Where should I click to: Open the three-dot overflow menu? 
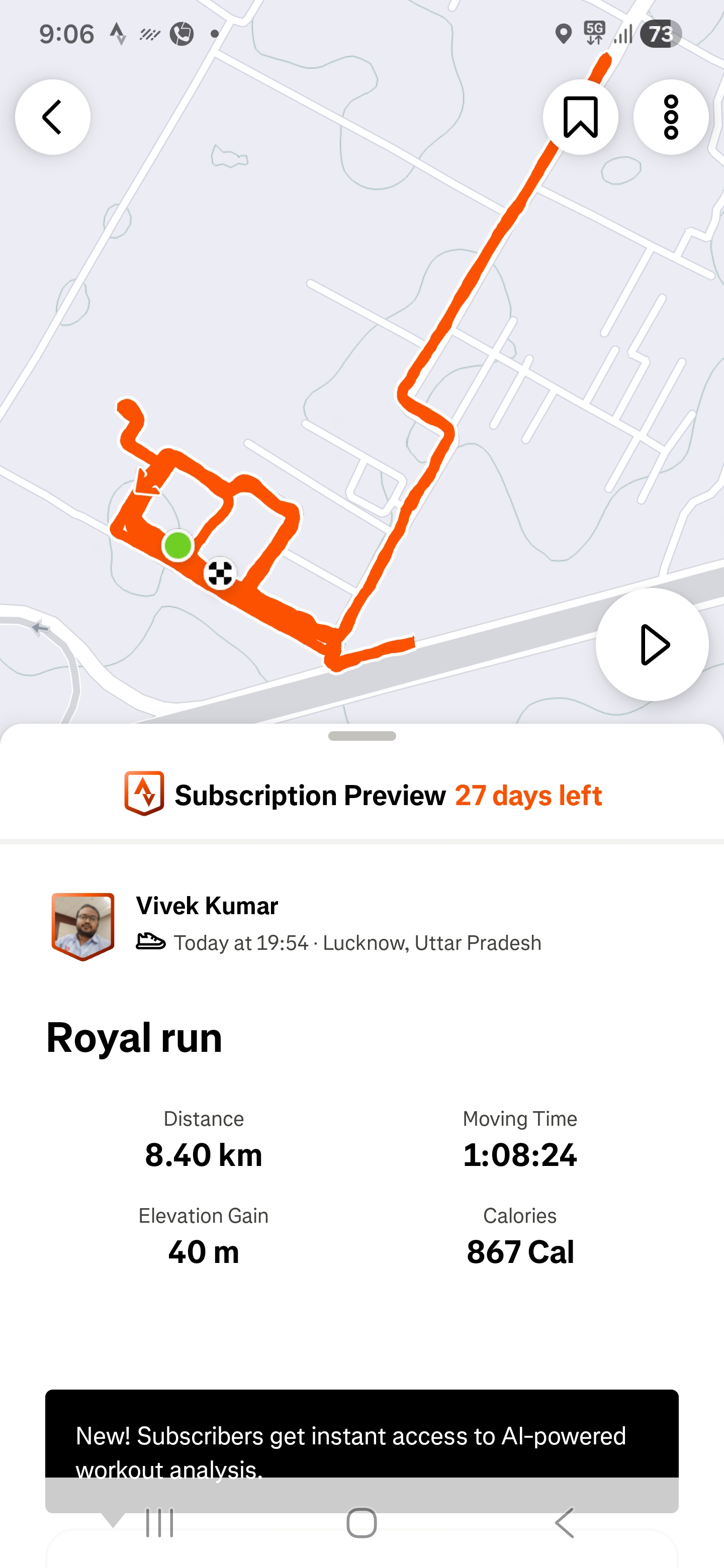click(x=670, y=117)
